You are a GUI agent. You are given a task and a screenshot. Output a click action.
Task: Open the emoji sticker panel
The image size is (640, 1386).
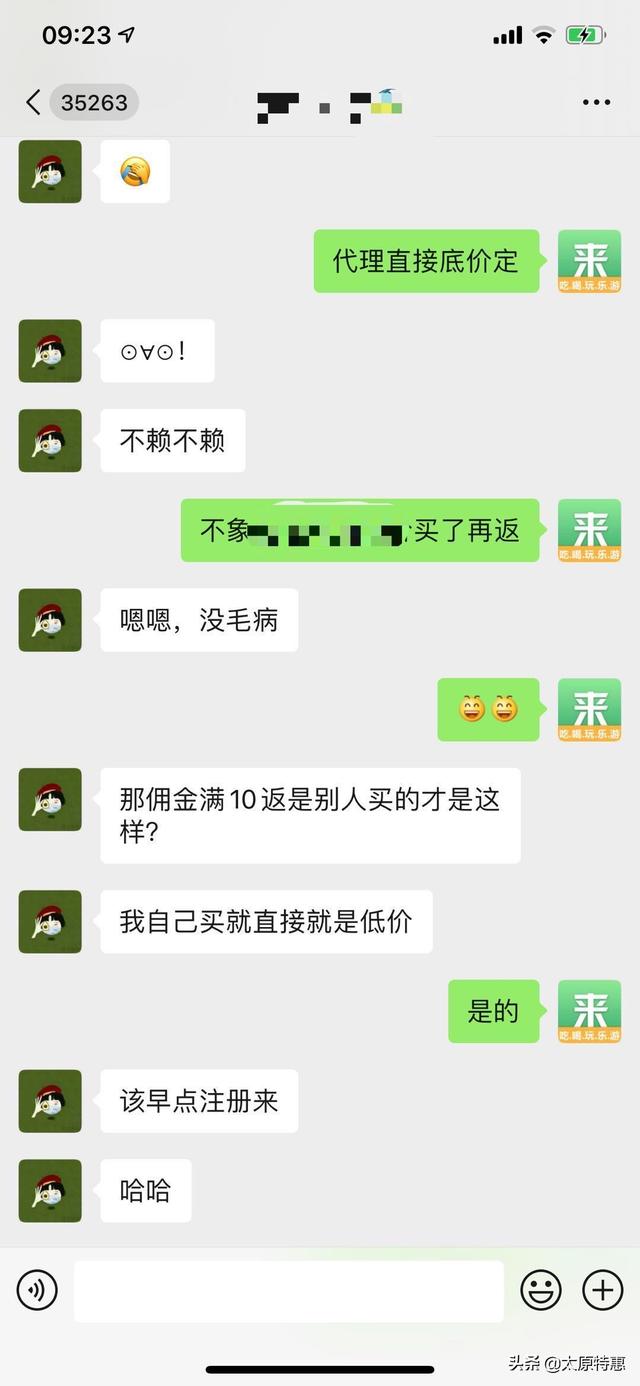[x=541, y=1291]
